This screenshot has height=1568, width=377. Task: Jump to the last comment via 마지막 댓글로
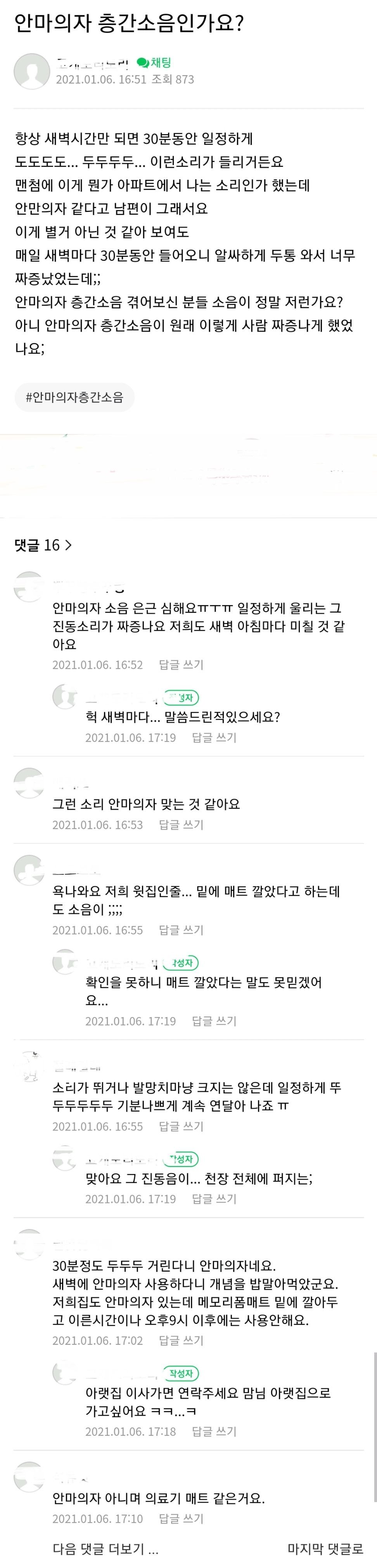point(325,1549)
